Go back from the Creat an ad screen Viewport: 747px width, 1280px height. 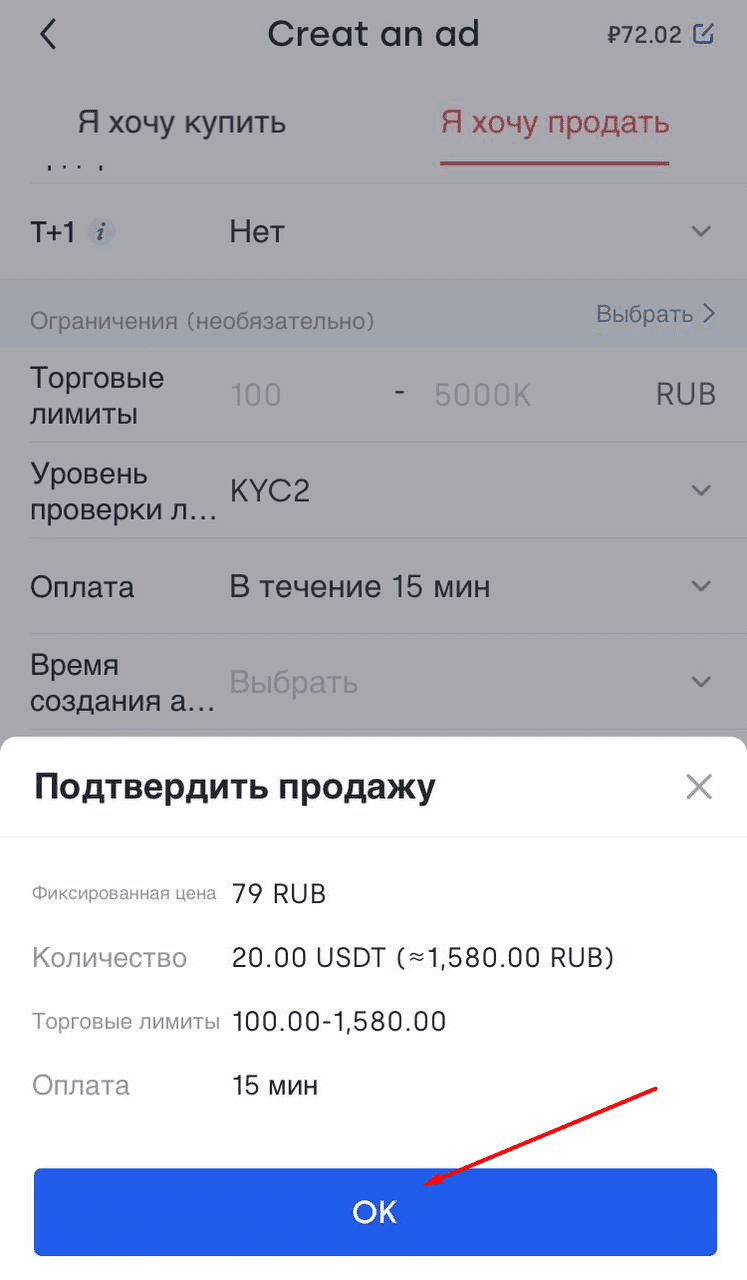click(48, 35)
